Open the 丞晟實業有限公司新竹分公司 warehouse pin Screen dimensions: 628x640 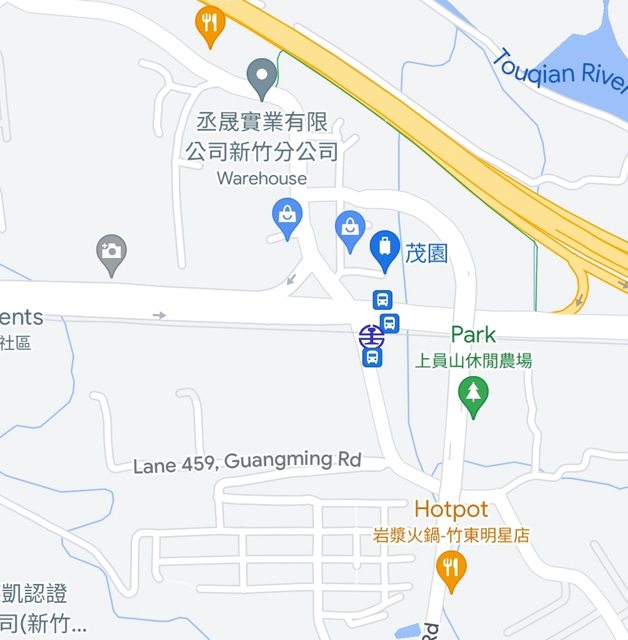click(x=262, y=78)
